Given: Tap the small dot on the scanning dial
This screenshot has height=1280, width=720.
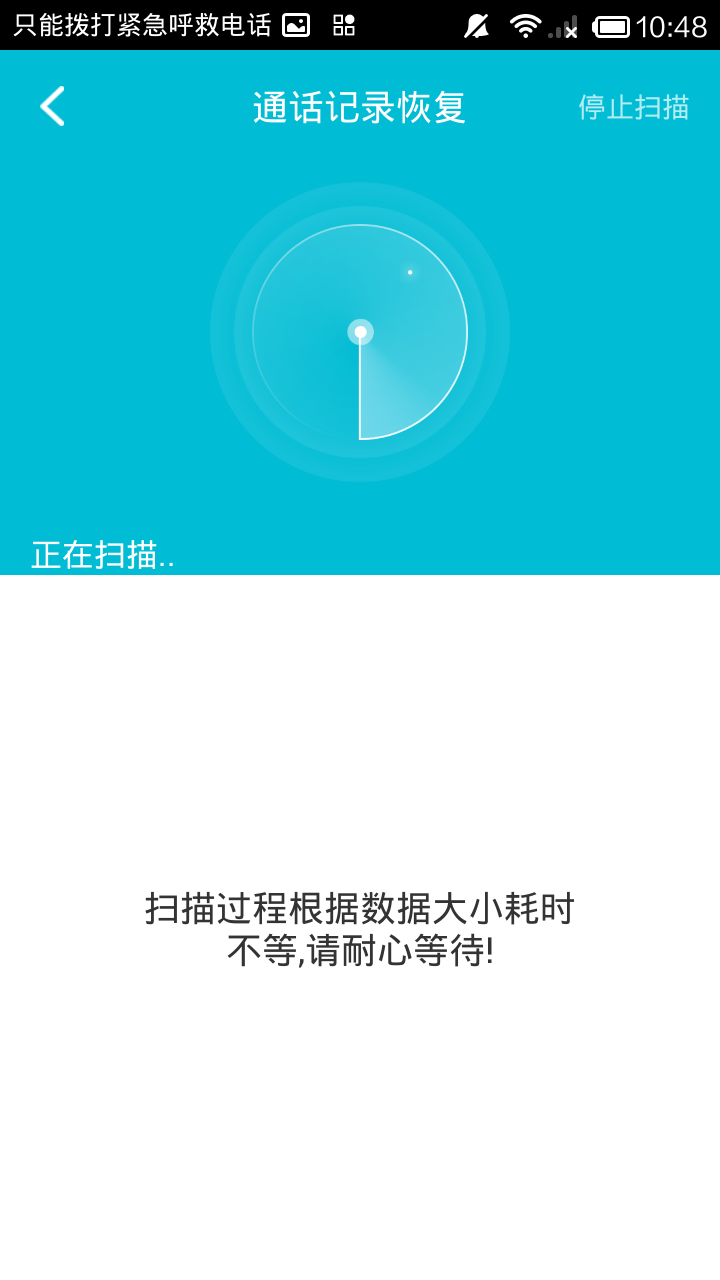Looking at the screenshot, I should coord(411,271).
